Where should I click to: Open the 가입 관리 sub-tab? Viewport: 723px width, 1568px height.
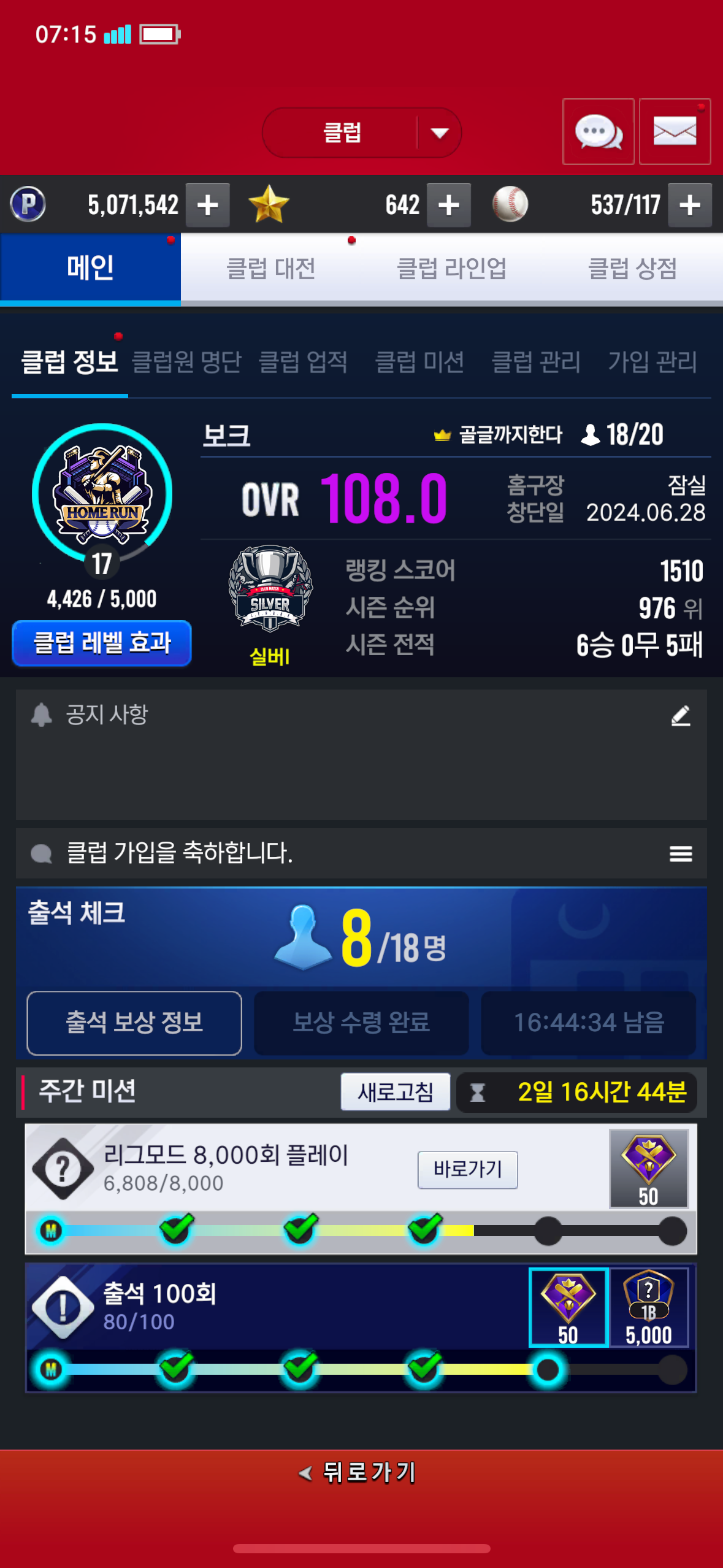click(652, 362)
